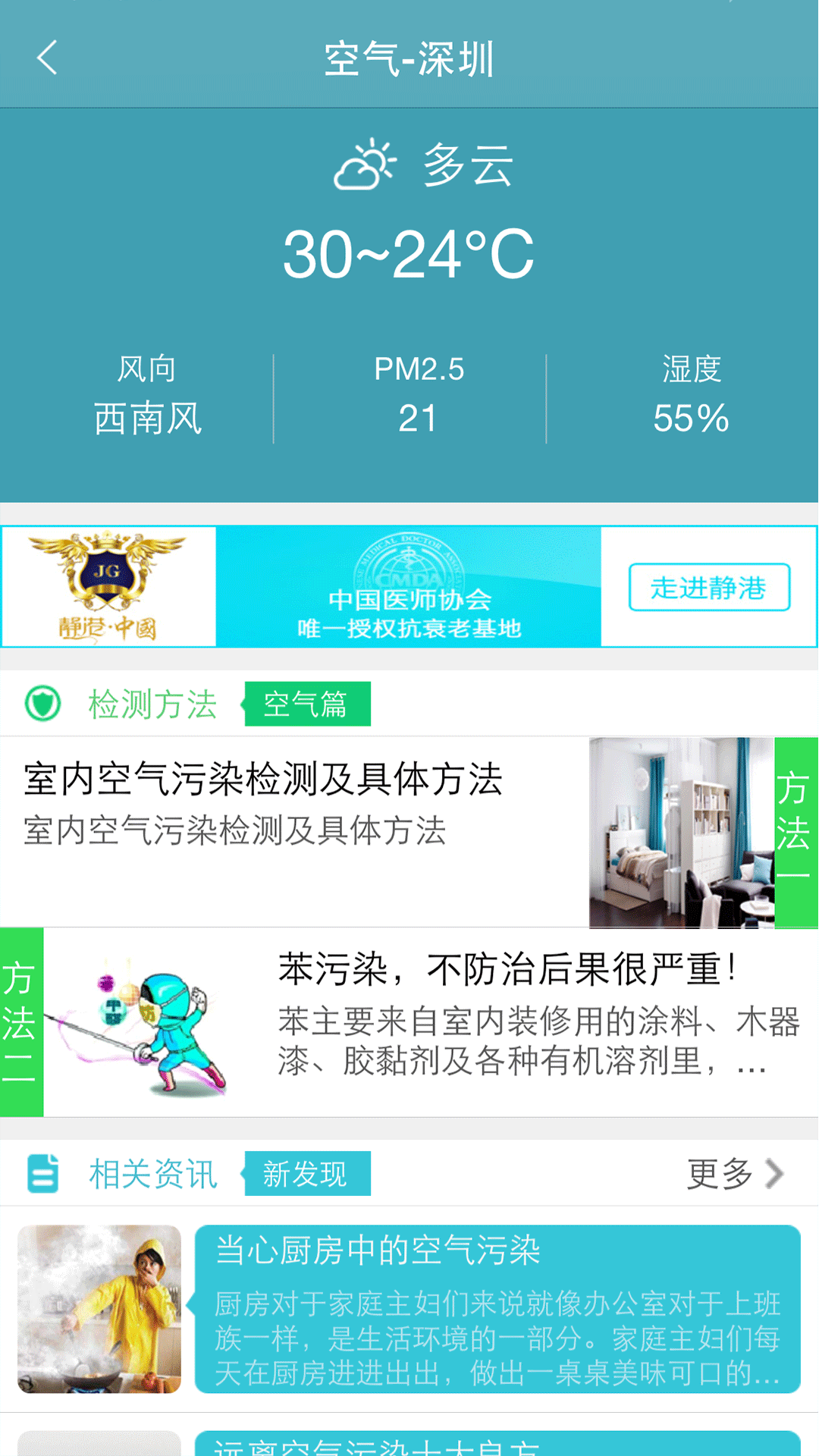Go back using the top-left arrow
The height and width of the screenshot is (1456, 819).
[47, 58]
